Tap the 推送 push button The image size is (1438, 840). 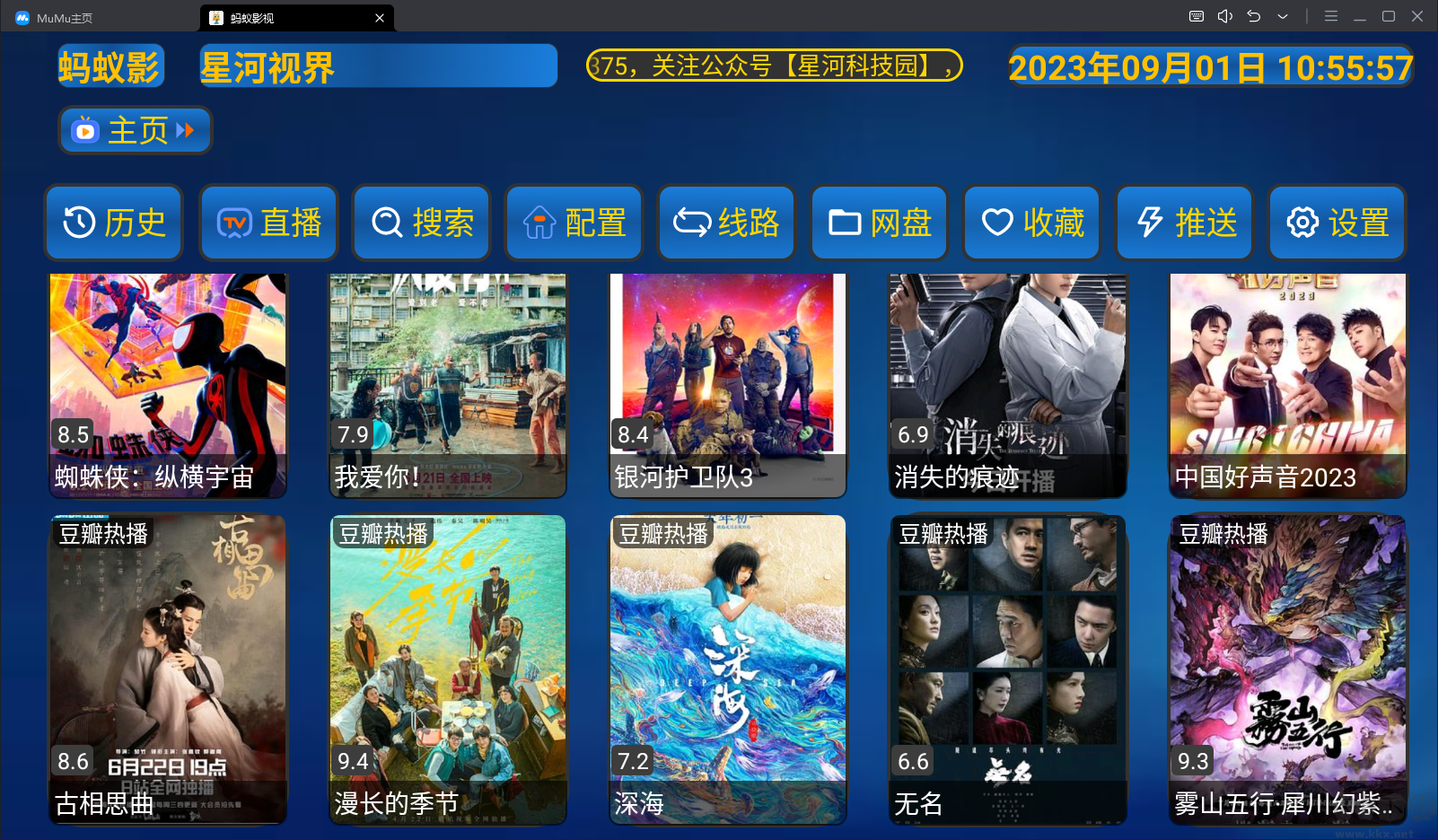tap(1184, 223)
